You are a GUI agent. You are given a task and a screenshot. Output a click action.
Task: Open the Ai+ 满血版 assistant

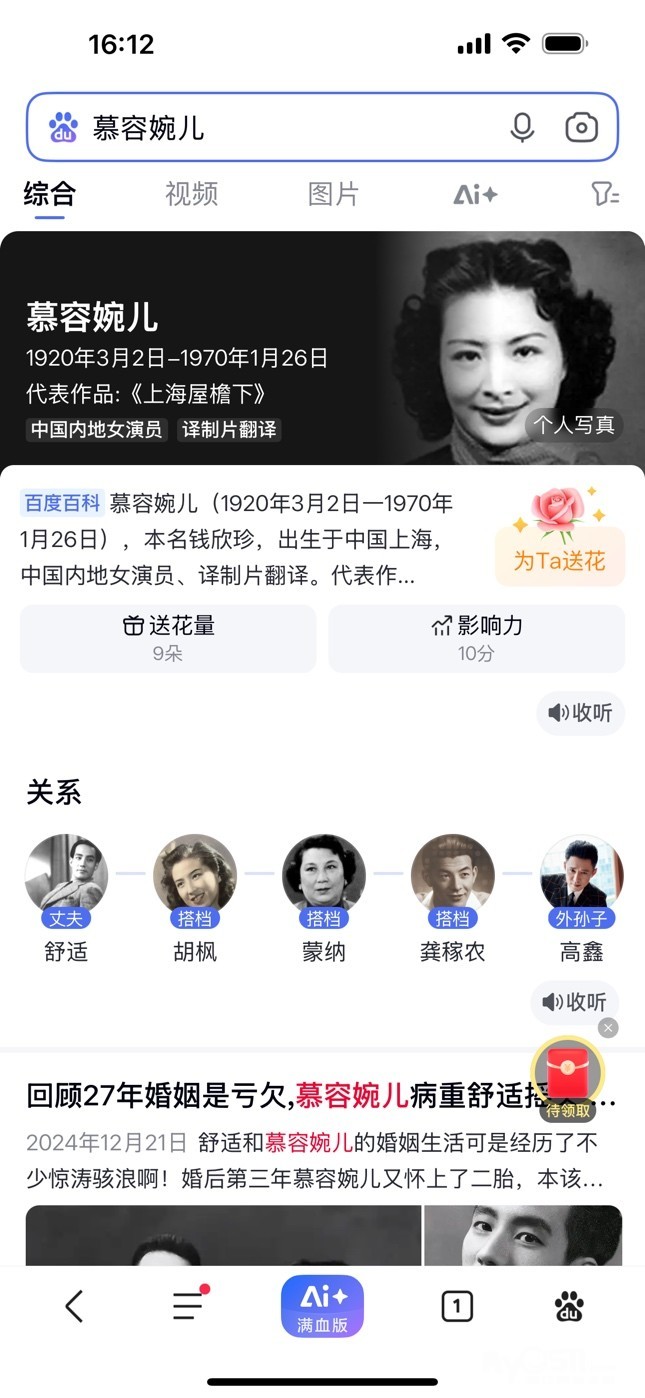[x=322, y=1306]
